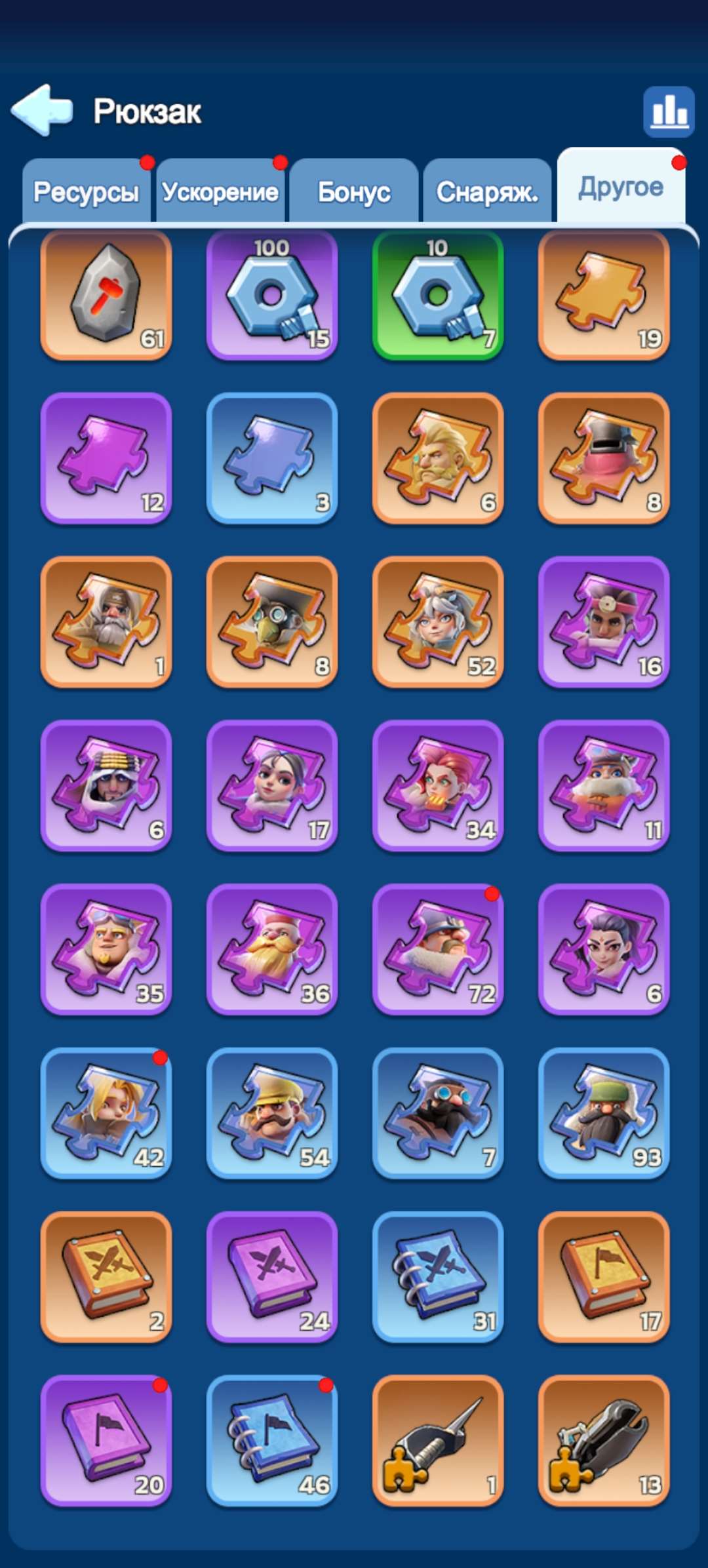Open the plain orange puzzle piece (19)

click(604, 295)
